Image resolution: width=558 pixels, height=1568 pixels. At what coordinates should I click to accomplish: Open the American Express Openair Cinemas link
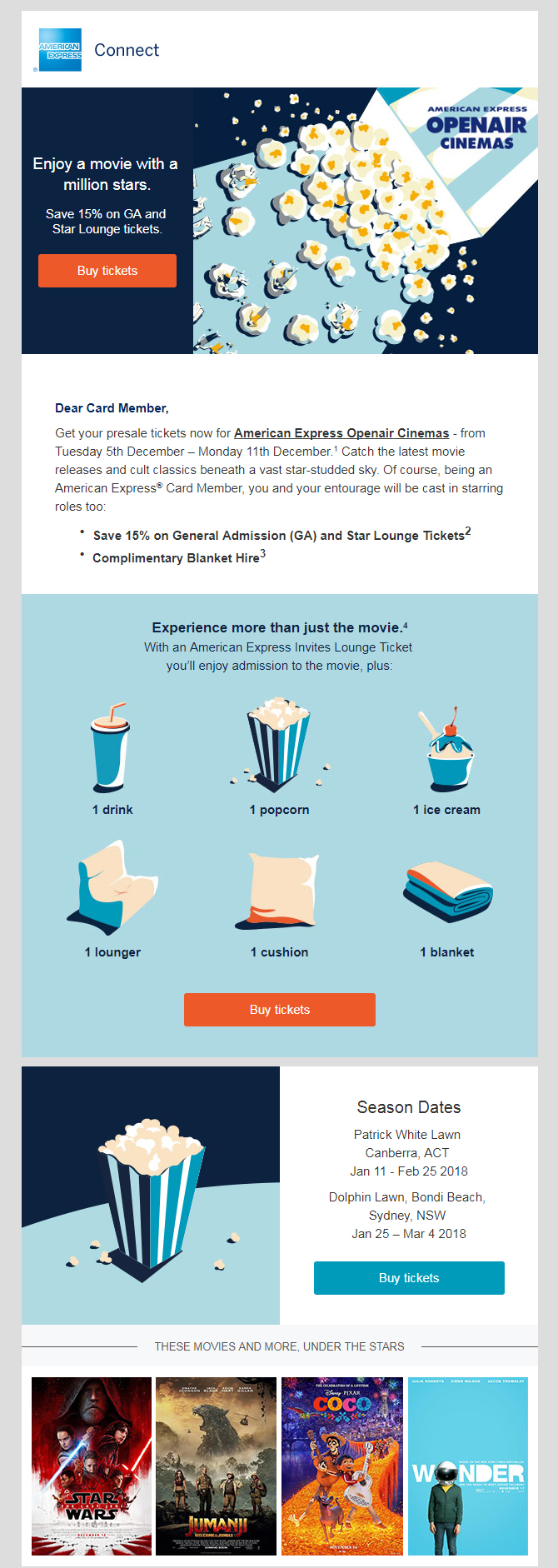[341, 433]
